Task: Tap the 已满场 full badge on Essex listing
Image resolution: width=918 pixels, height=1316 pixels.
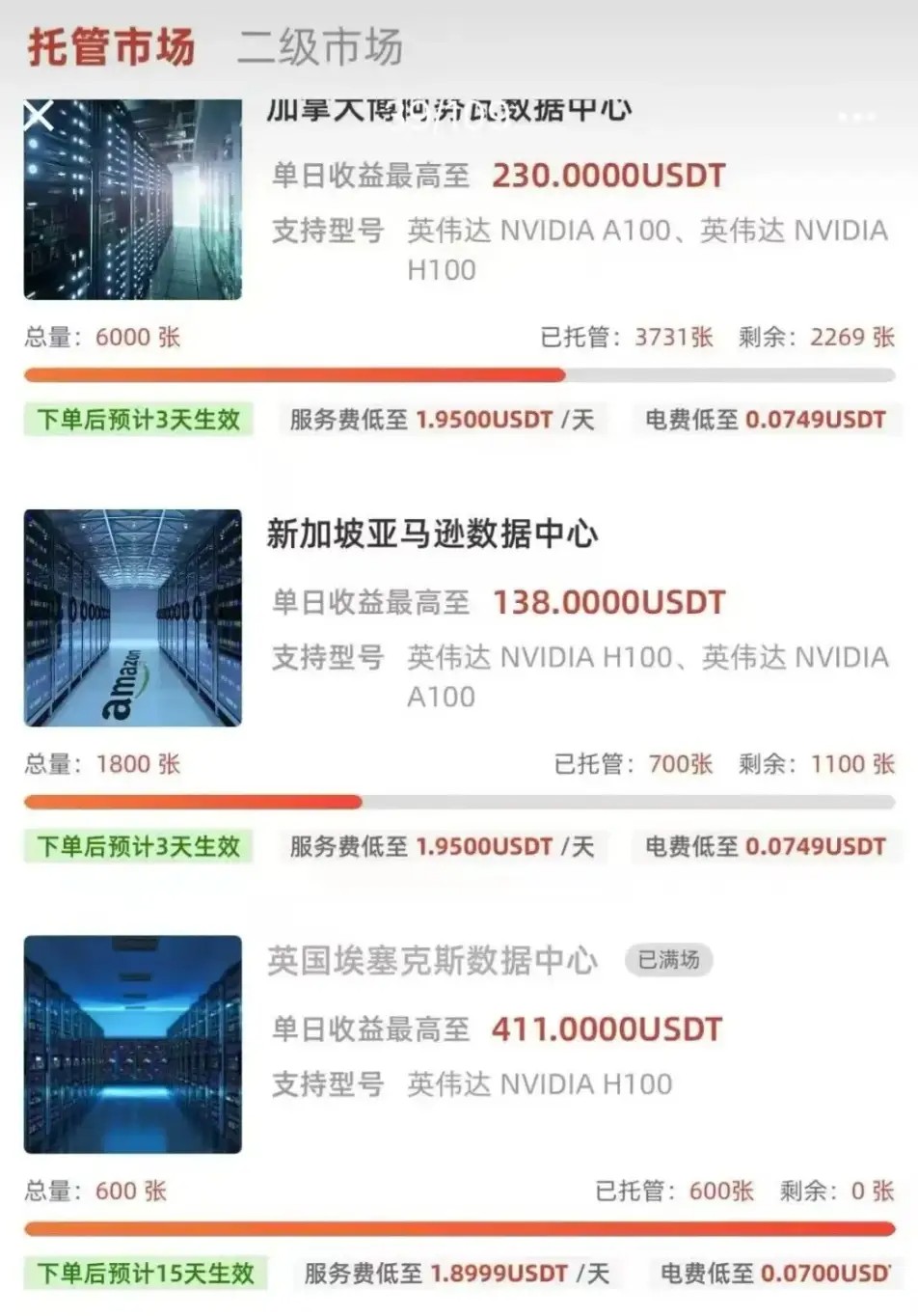Action: coord(669,960)
